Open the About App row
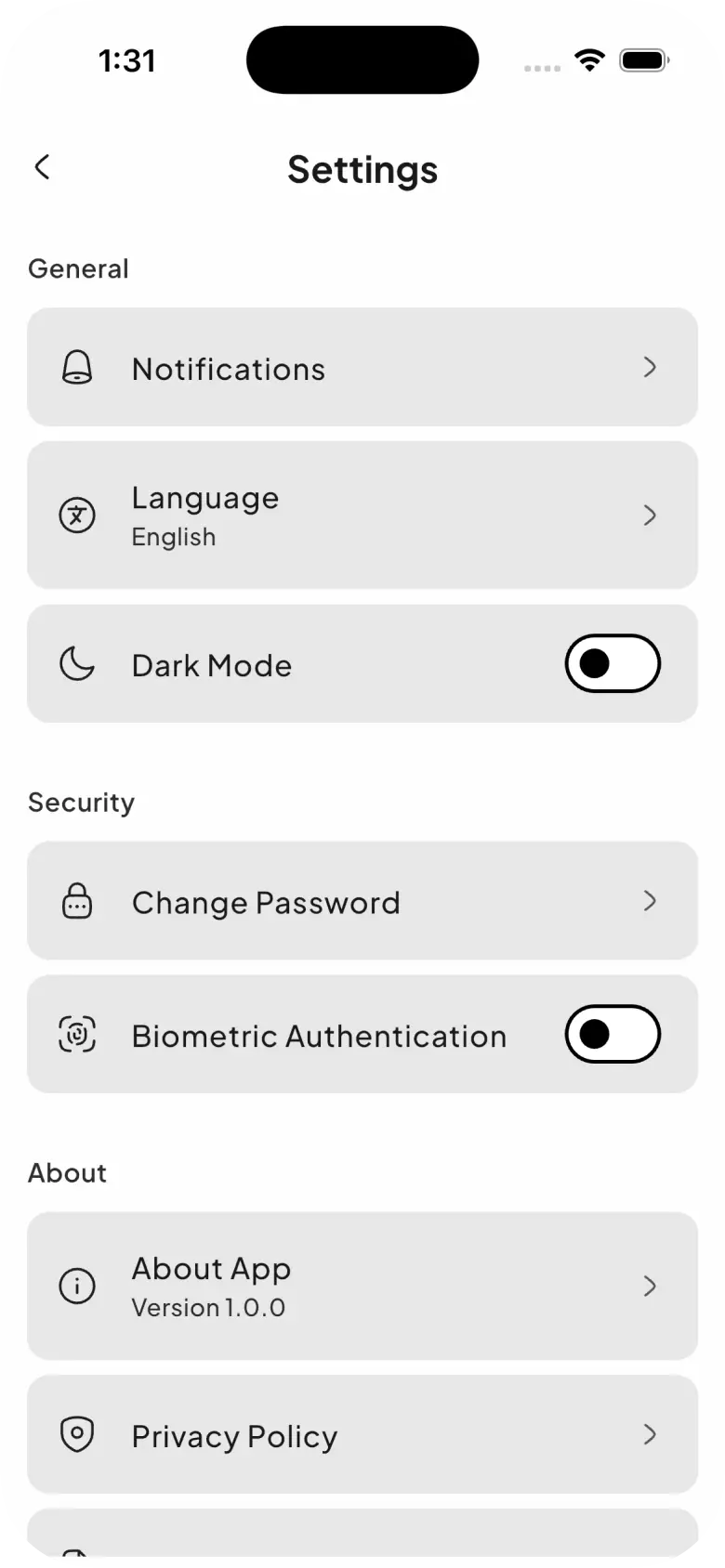Screen dimensions: 725x1568 click(362, 1286)
